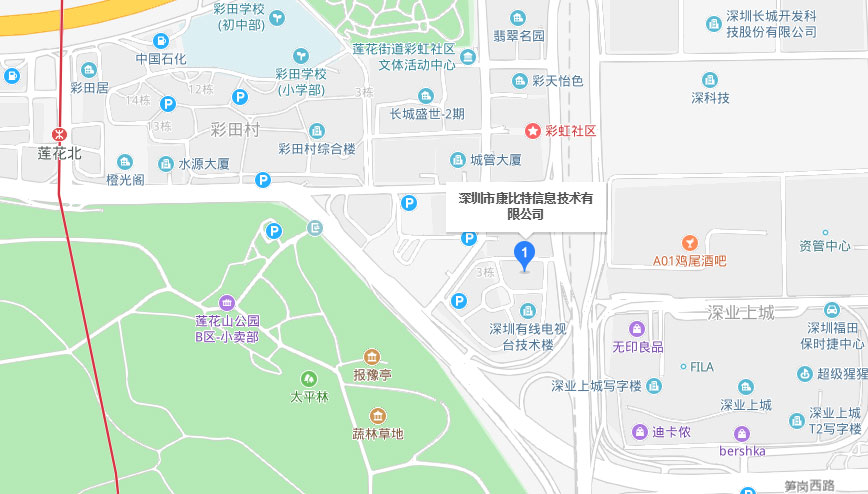Tap the 深科技 building marker

pos(710,79)
